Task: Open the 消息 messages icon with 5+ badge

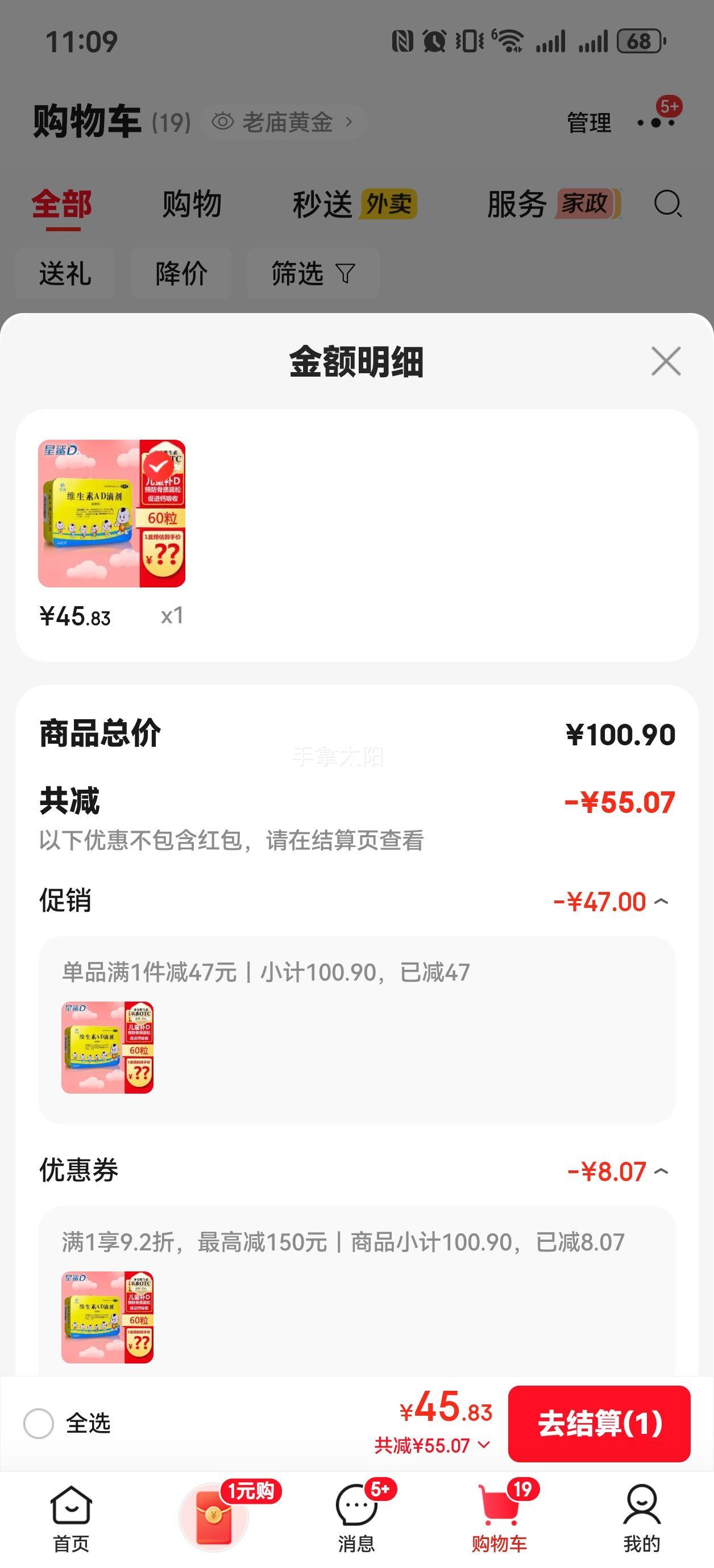Action: click(x=357, y=1503)
